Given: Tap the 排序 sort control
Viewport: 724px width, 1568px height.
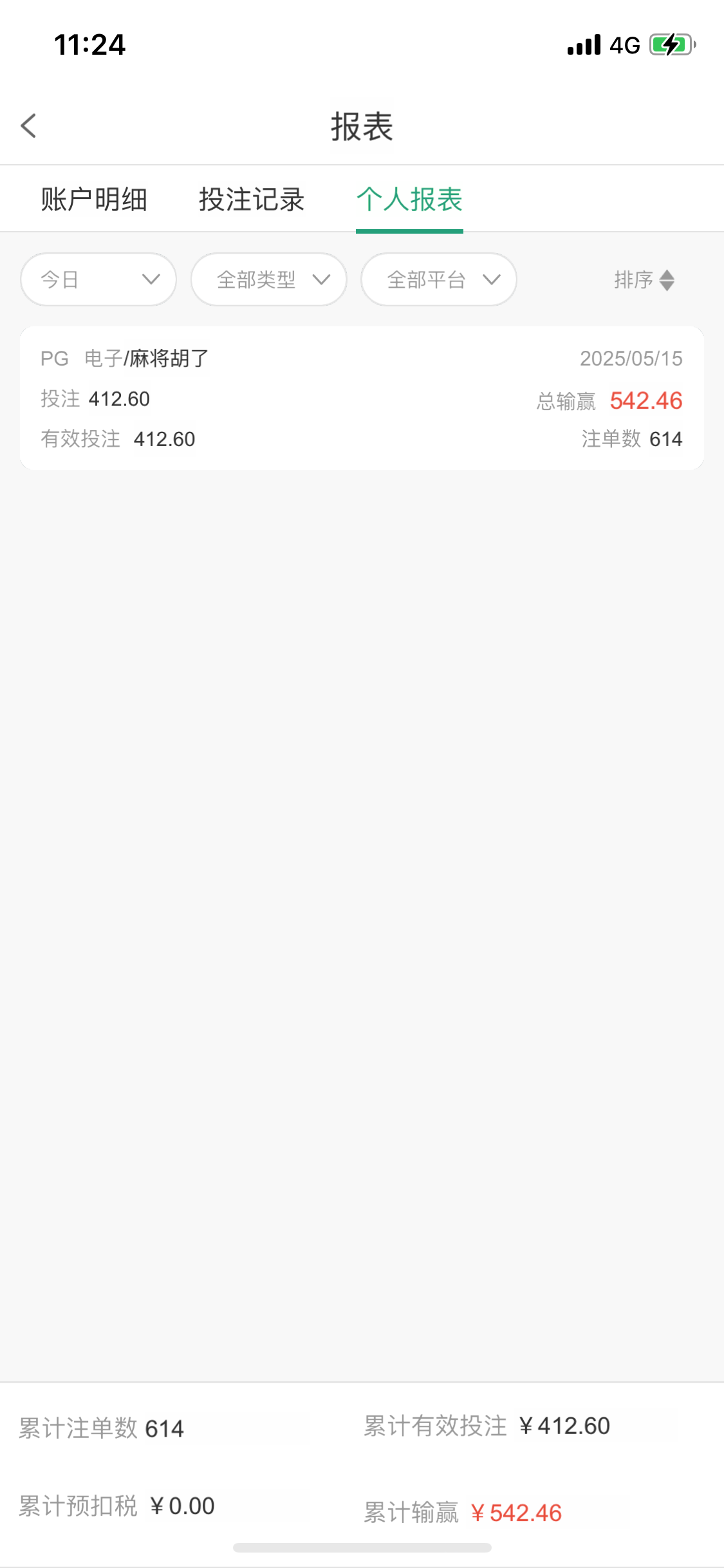Looking at the screenshot, I should (x=644, y=279).
